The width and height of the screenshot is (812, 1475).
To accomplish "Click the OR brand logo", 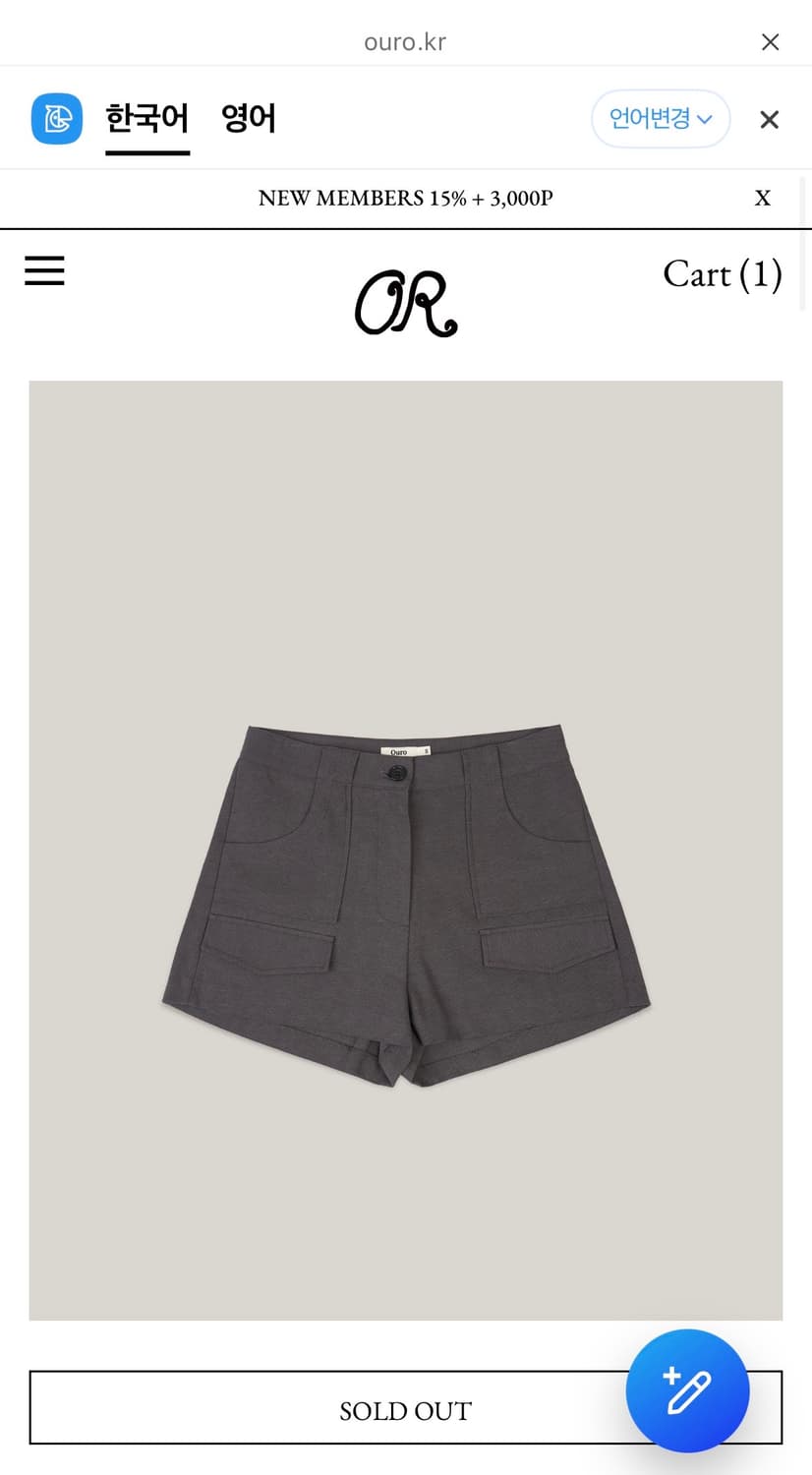I will 405,303.
